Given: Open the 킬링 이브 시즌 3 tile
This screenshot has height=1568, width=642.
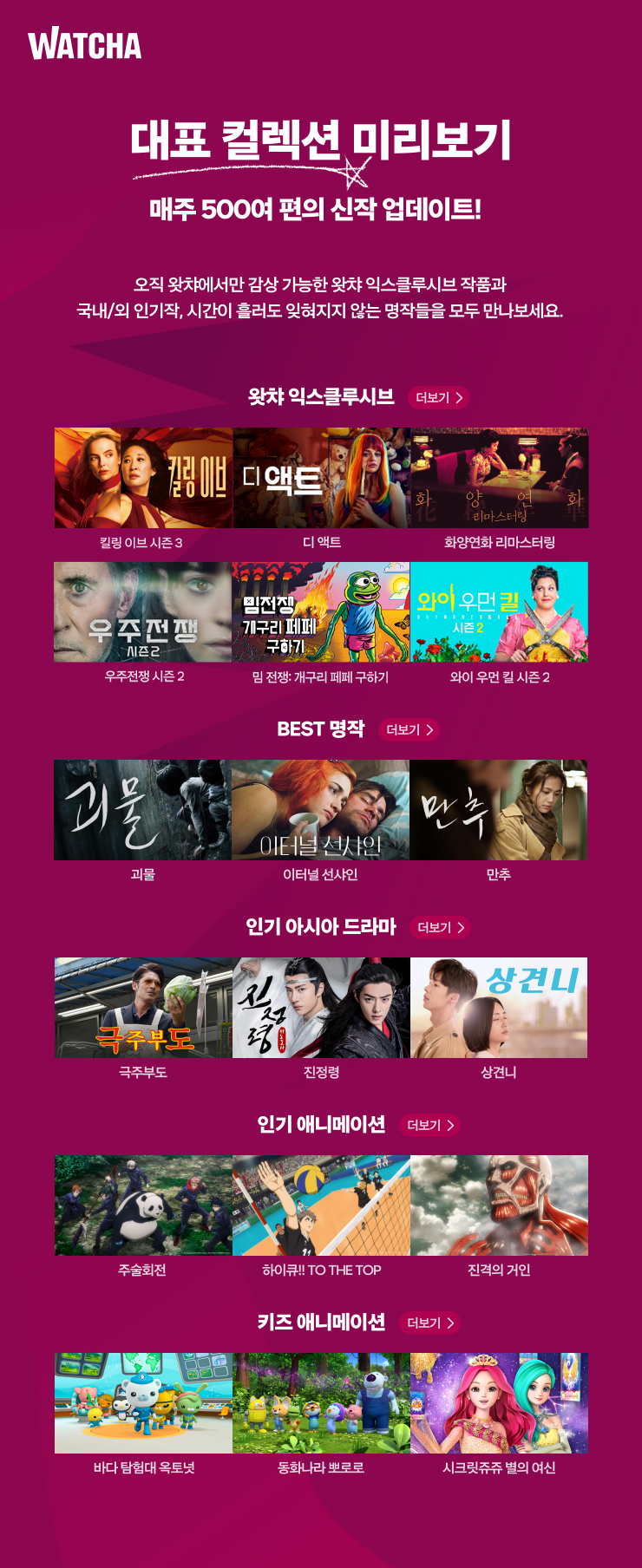Looking at the screenshot, I should point(143,478).
